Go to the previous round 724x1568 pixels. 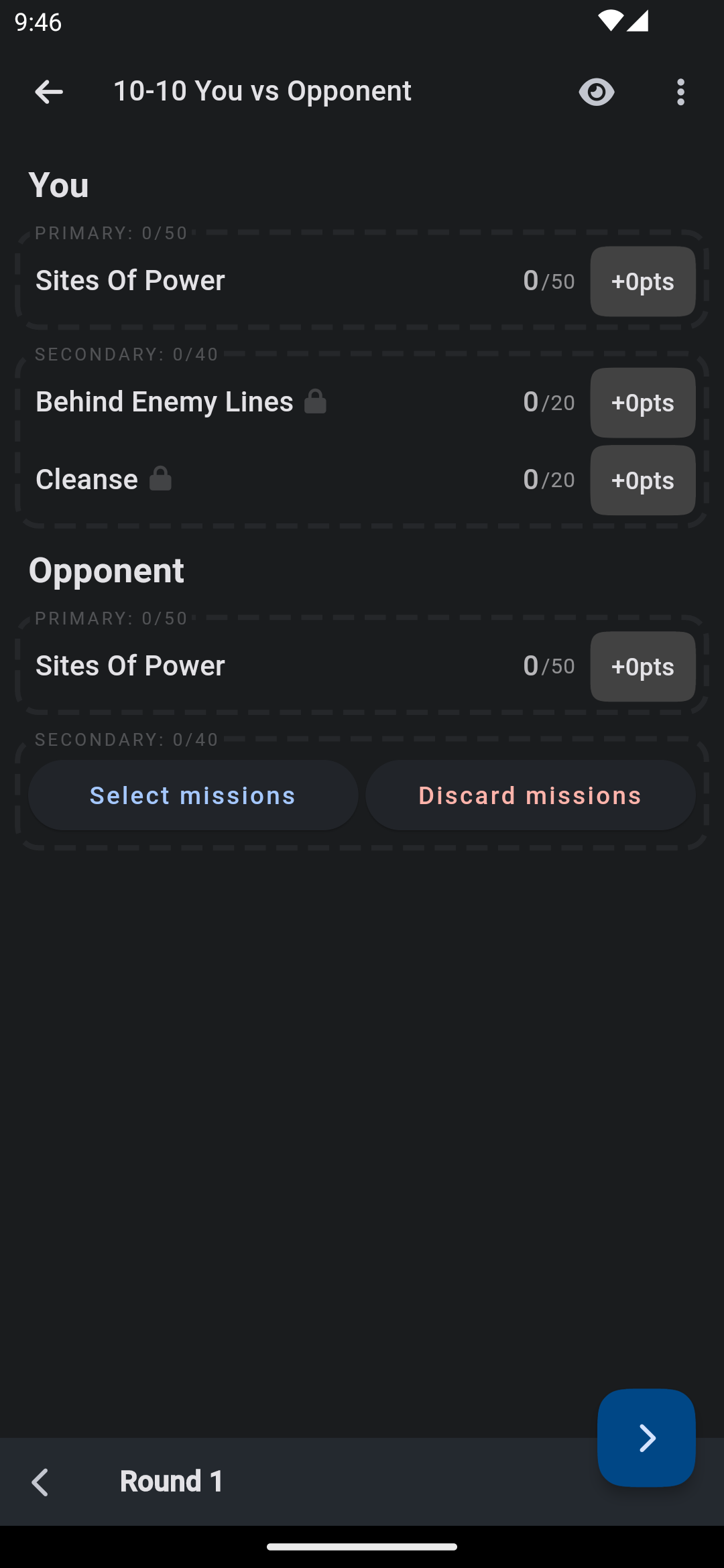click(x=40, y=1482)
